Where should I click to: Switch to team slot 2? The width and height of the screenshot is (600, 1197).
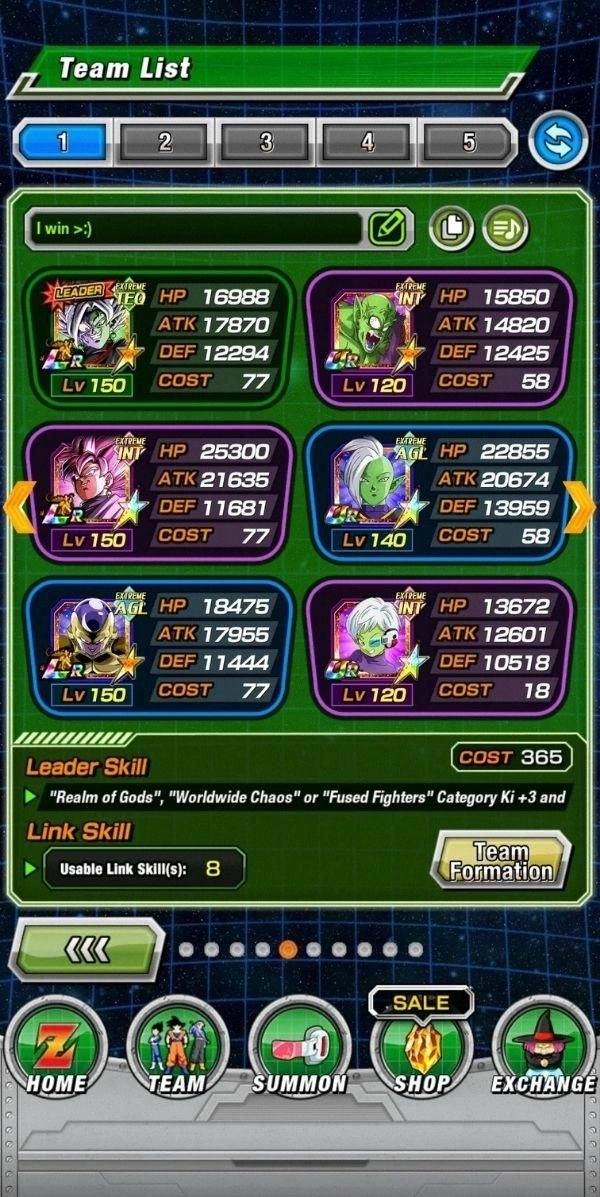(164, 142)
